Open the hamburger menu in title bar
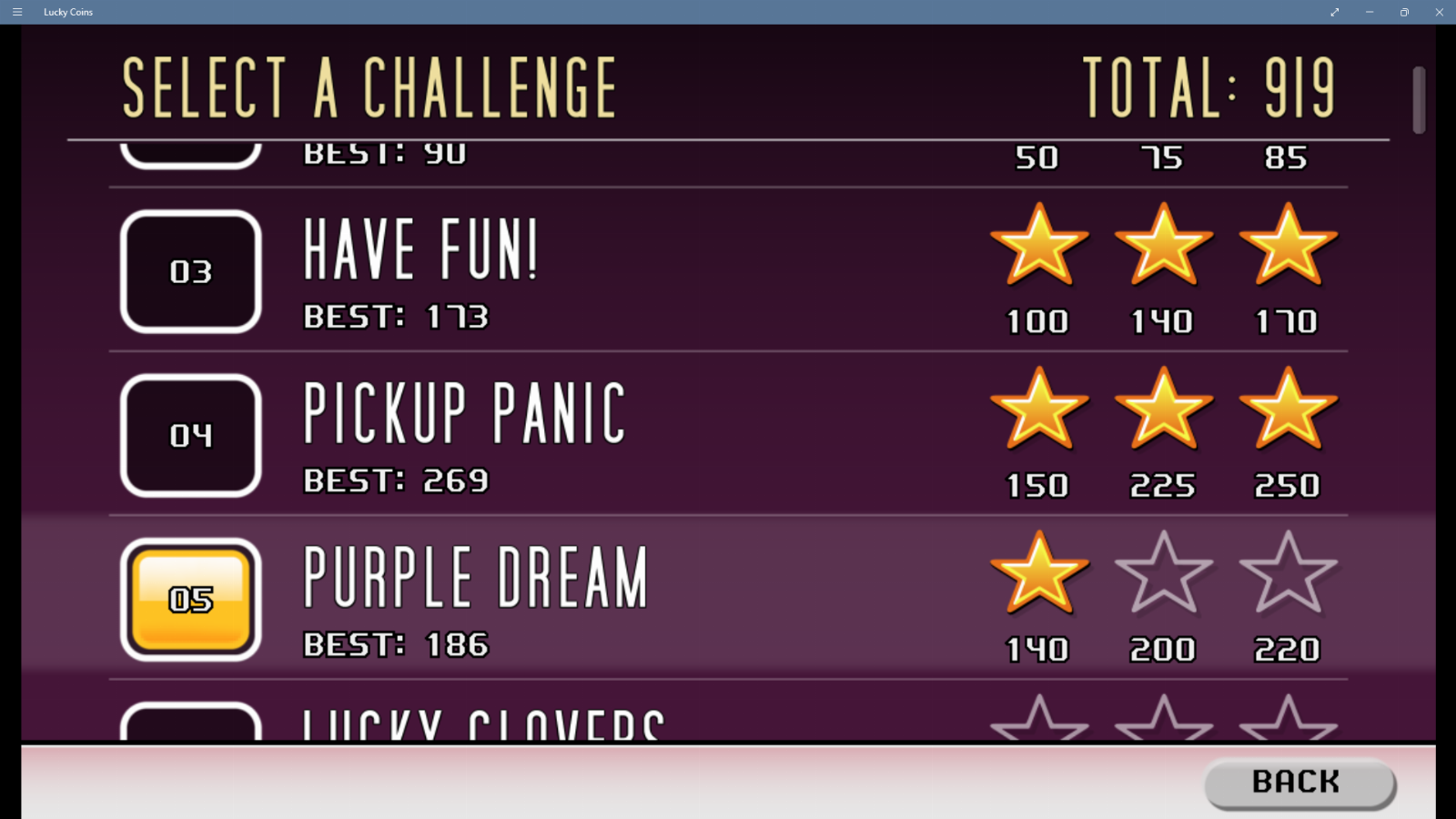Screen dimensions: 1456x819 point(16,12)
